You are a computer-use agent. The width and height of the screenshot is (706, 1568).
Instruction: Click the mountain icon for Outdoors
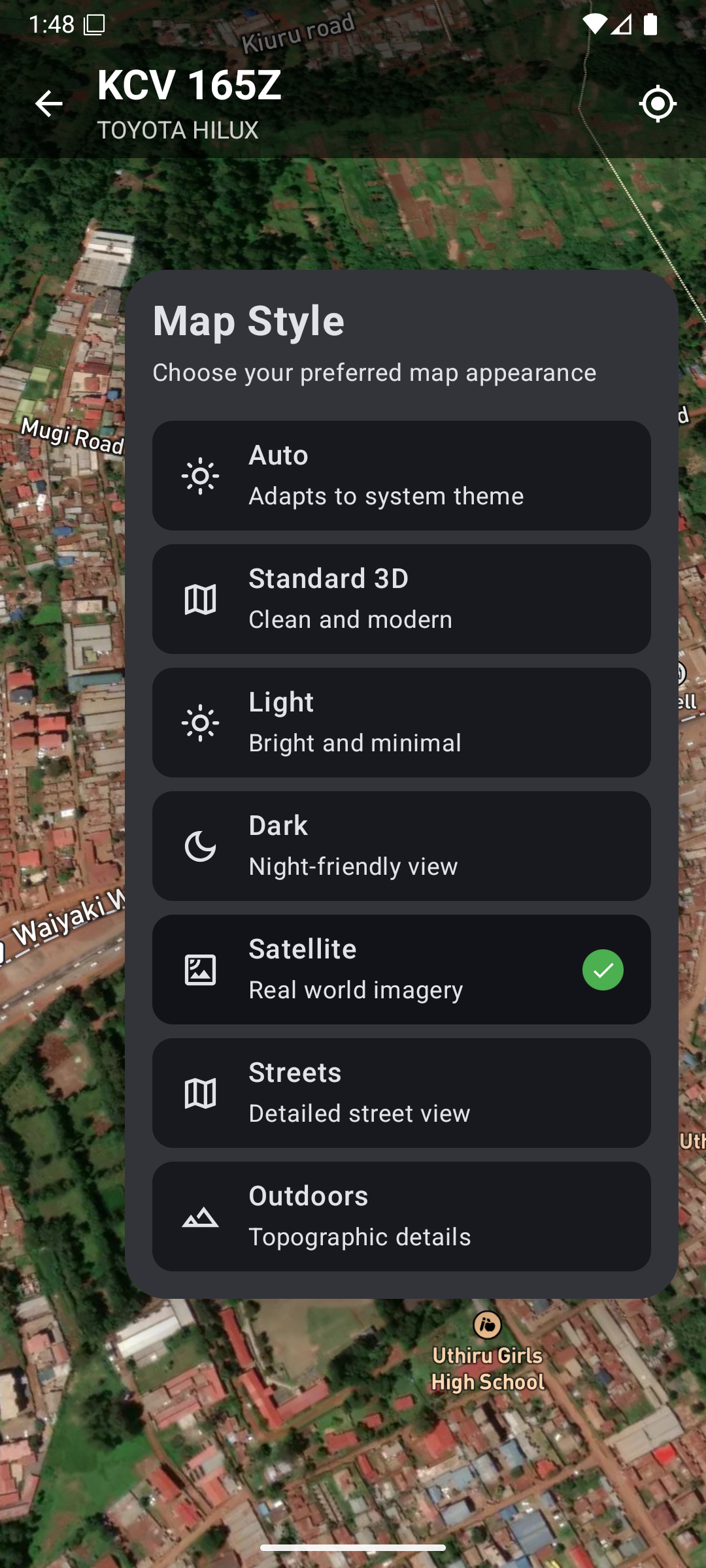[x=200, y=1217]
